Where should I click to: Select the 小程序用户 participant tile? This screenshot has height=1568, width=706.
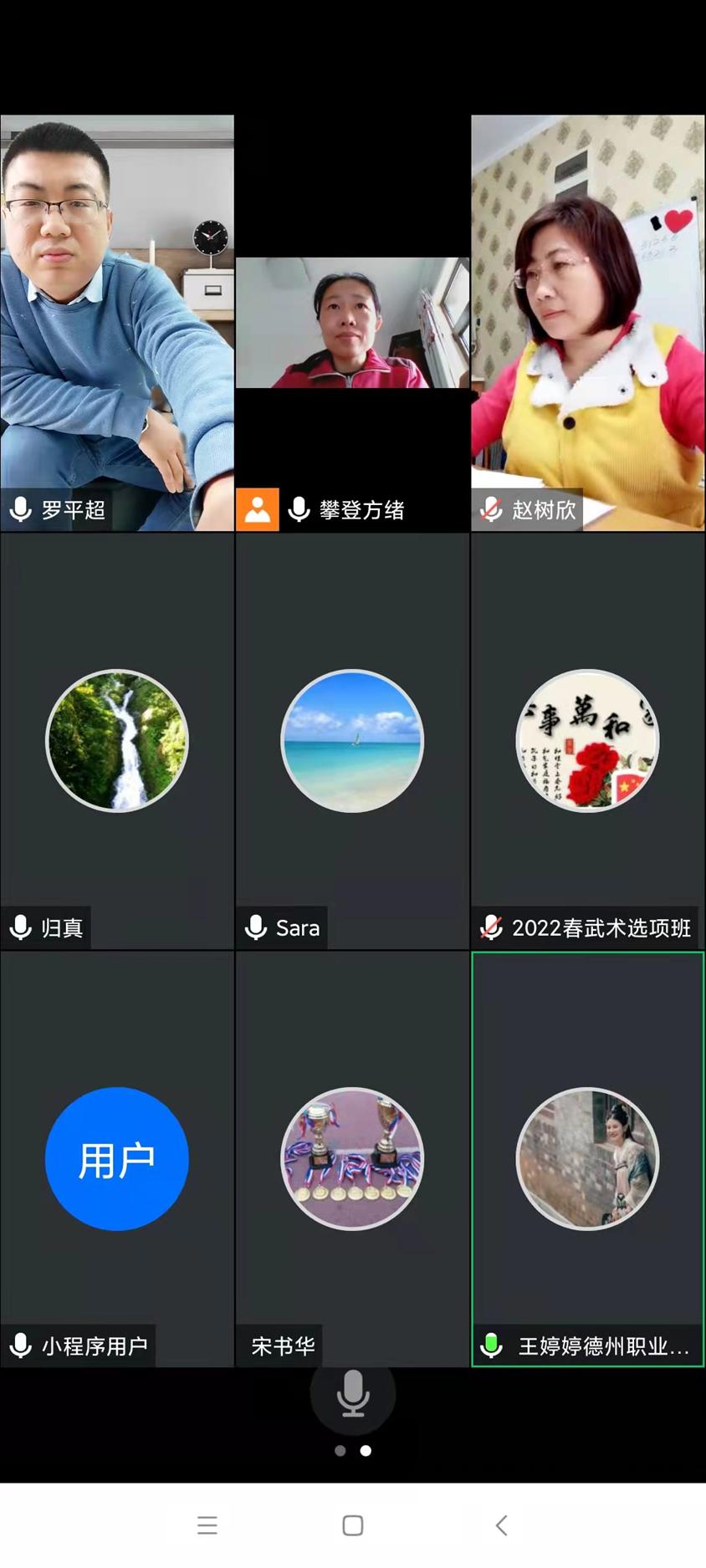[117, 1159]
